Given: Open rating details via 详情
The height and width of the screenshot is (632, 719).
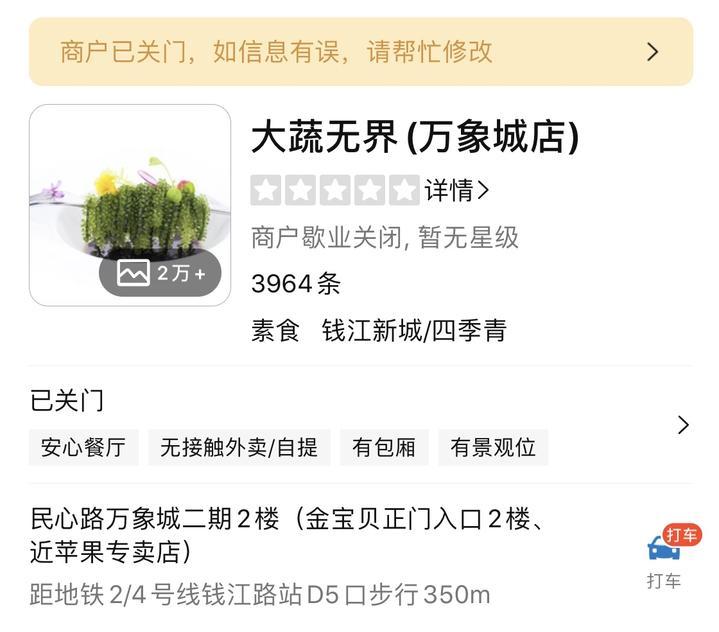Looking at the screenshot, I should click(457, 190).
